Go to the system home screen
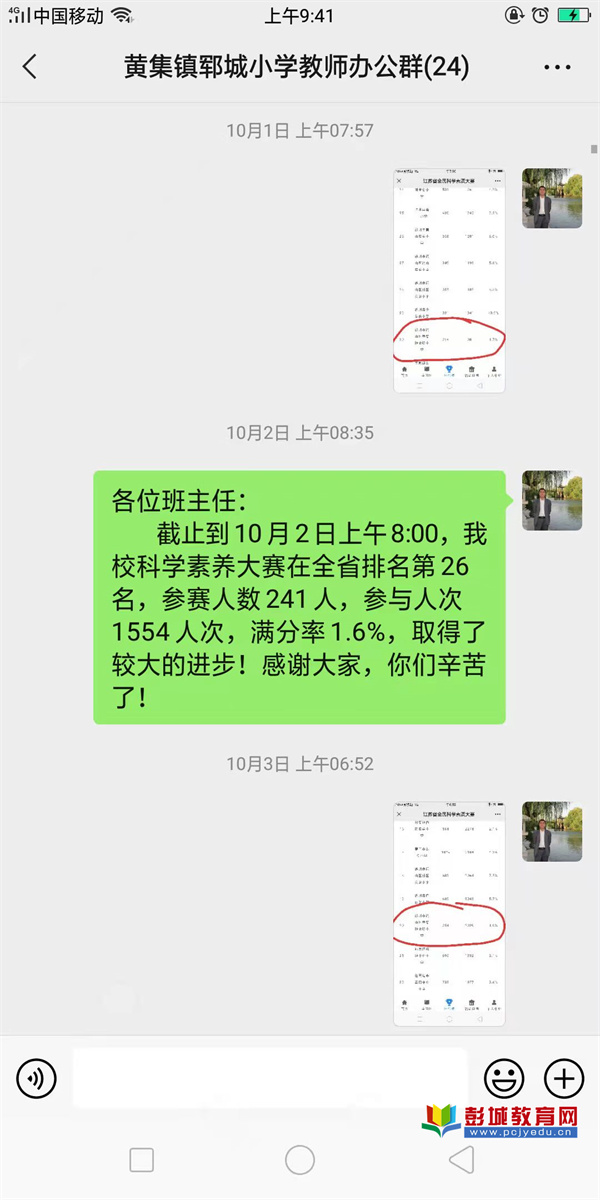 click(300, 1160)
